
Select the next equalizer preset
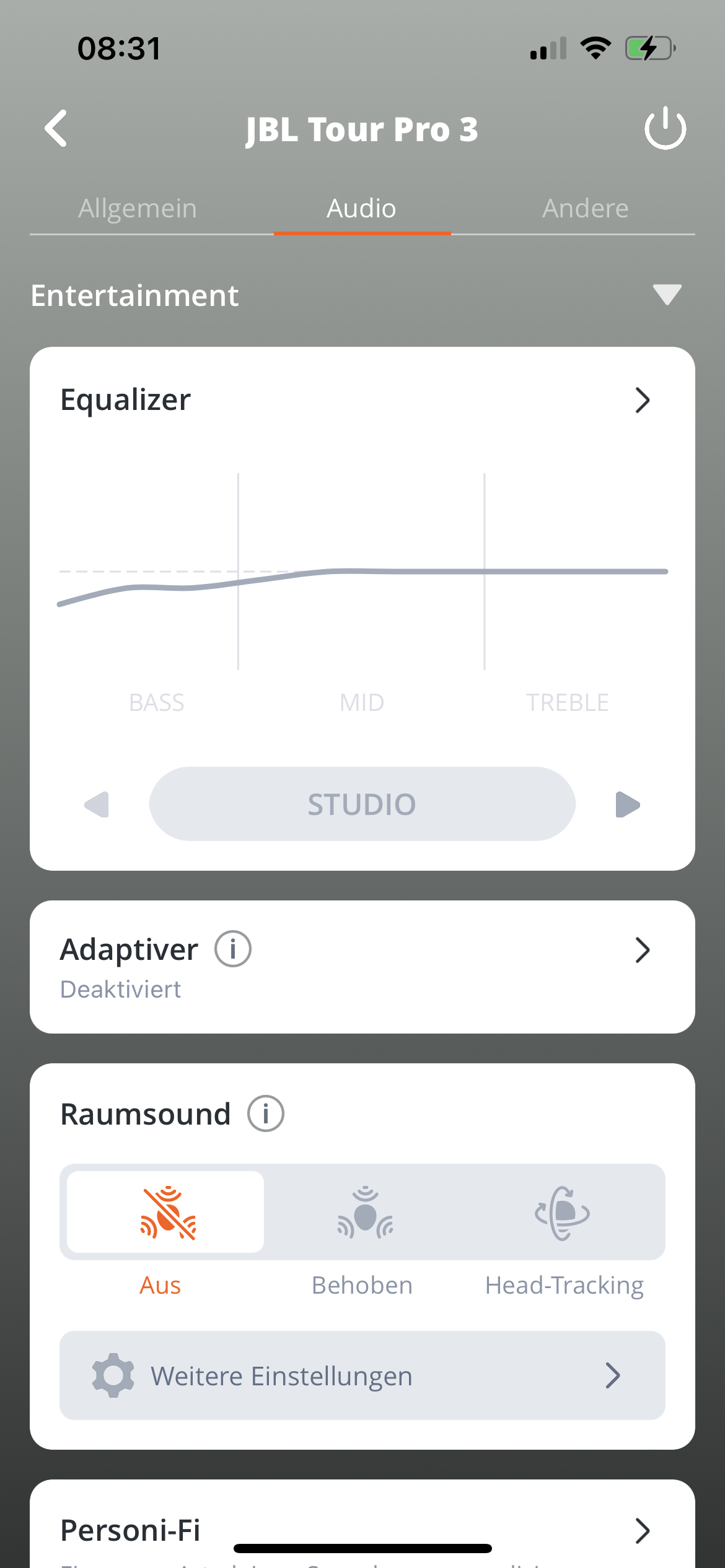(627, 804)
